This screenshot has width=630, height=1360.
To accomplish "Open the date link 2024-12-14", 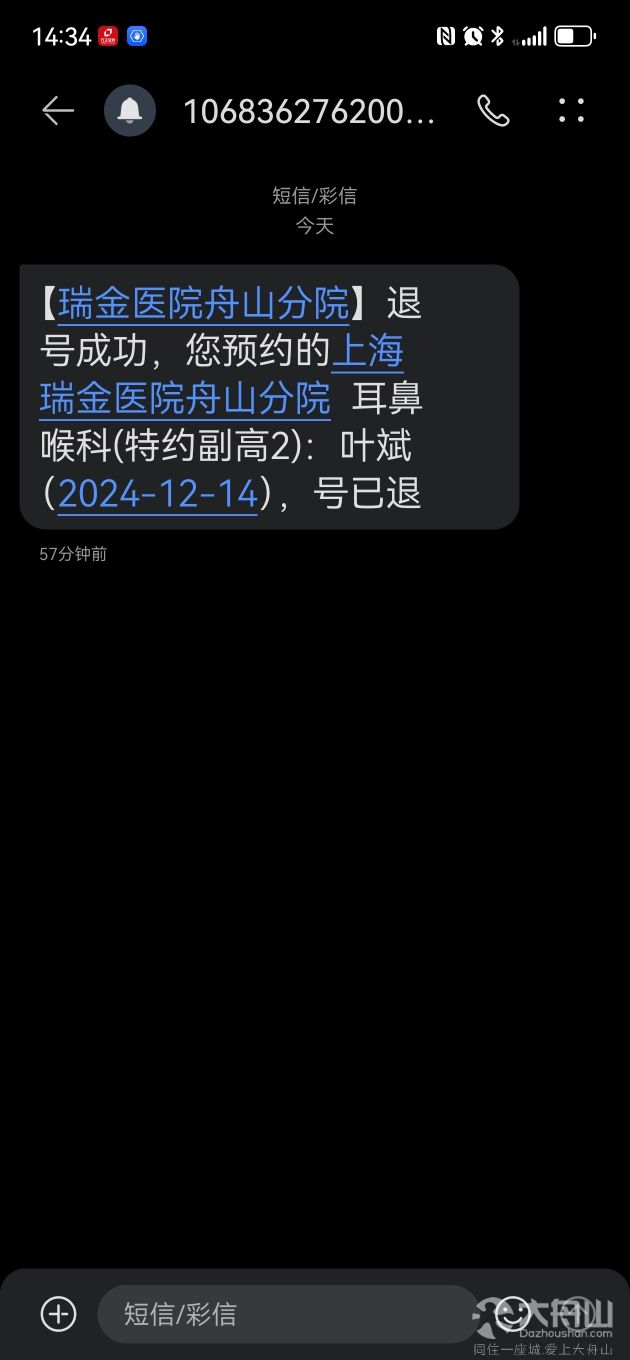I will [x=158, y=494].
